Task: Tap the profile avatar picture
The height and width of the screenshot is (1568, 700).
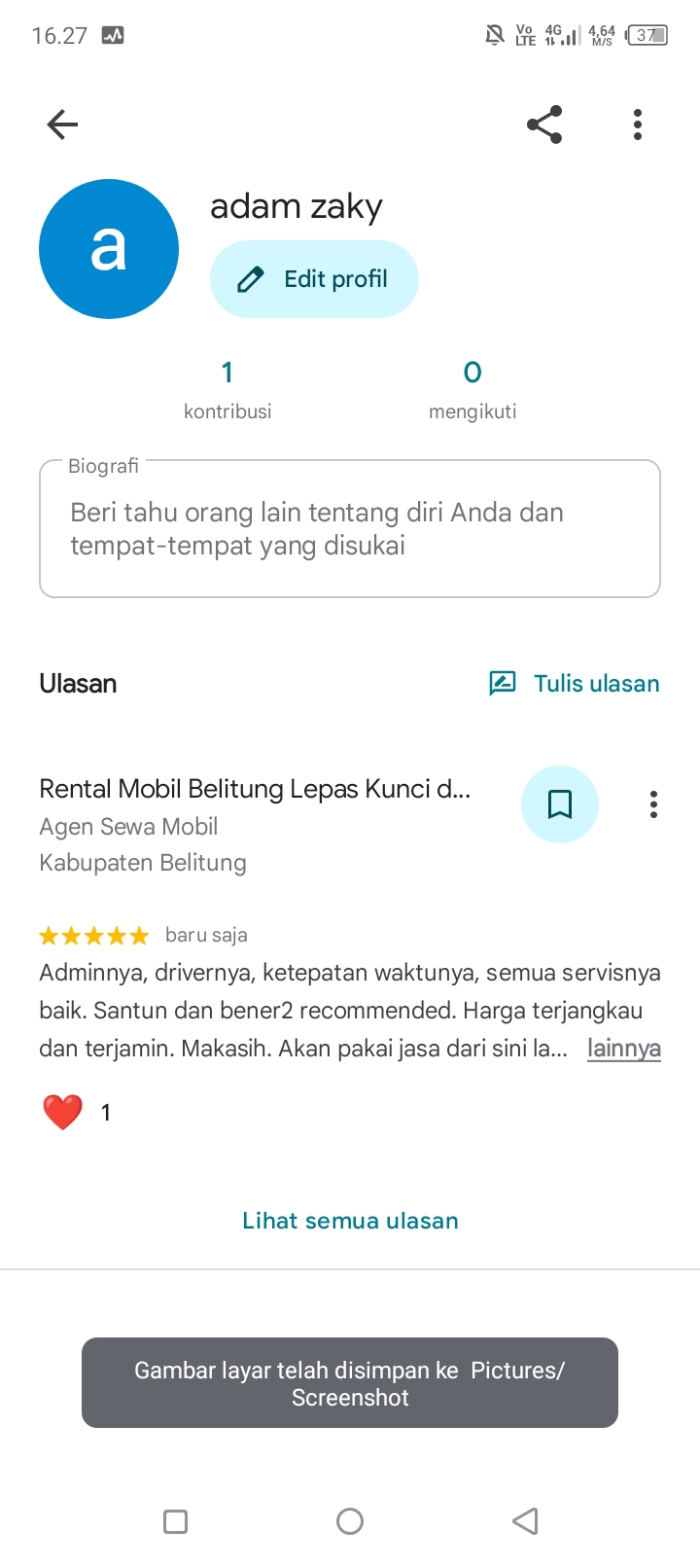Action: 109,249
